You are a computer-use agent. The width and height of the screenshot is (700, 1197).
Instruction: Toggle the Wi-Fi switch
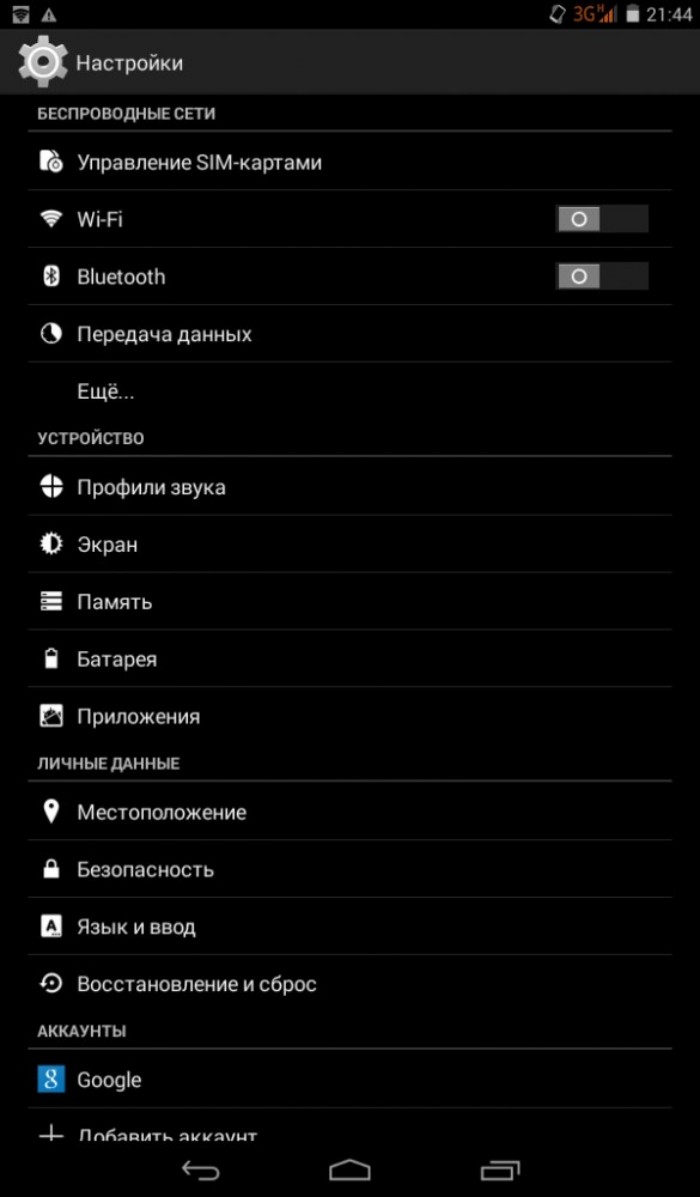[x=602, y=219]
